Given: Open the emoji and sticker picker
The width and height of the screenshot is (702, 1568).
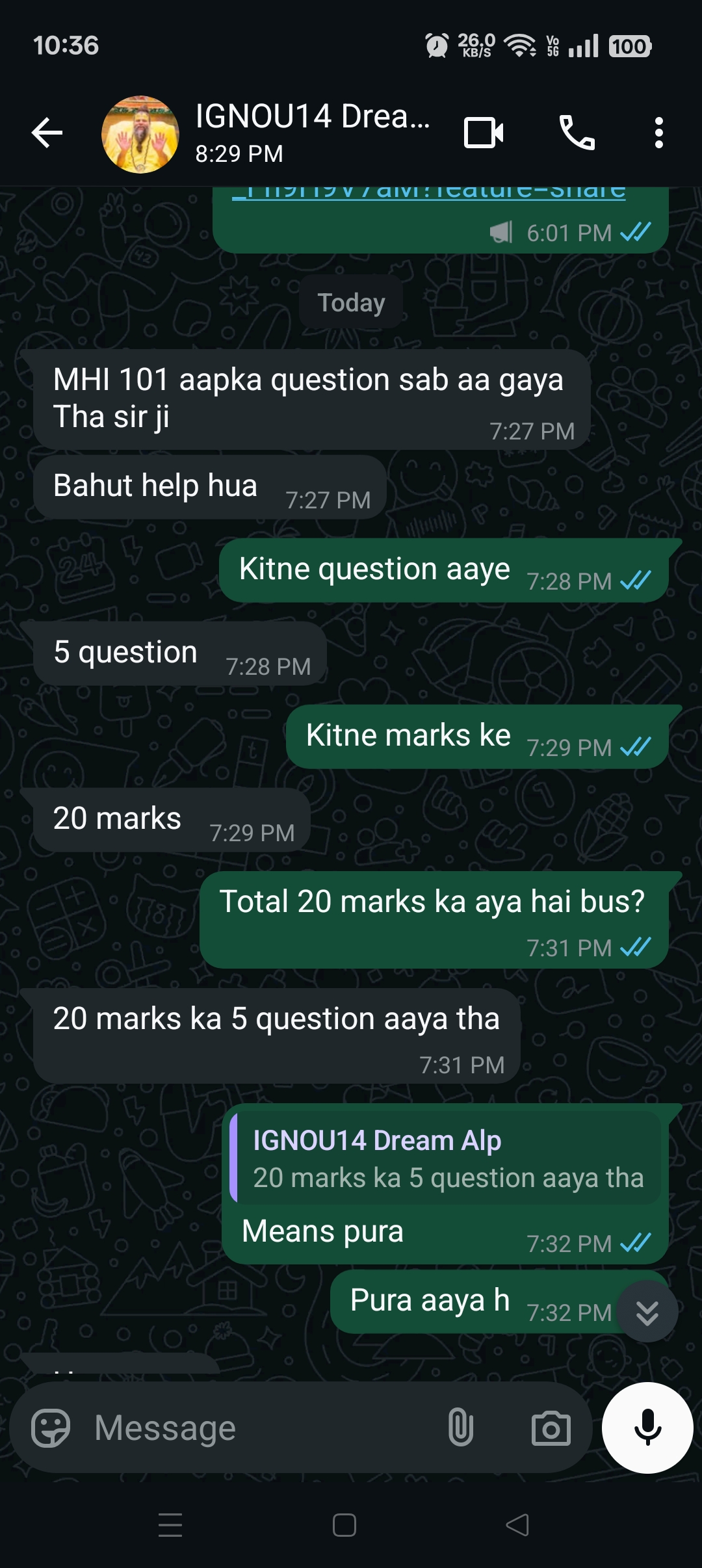Looking at the screenshot, I should (x=51, y=1428).
